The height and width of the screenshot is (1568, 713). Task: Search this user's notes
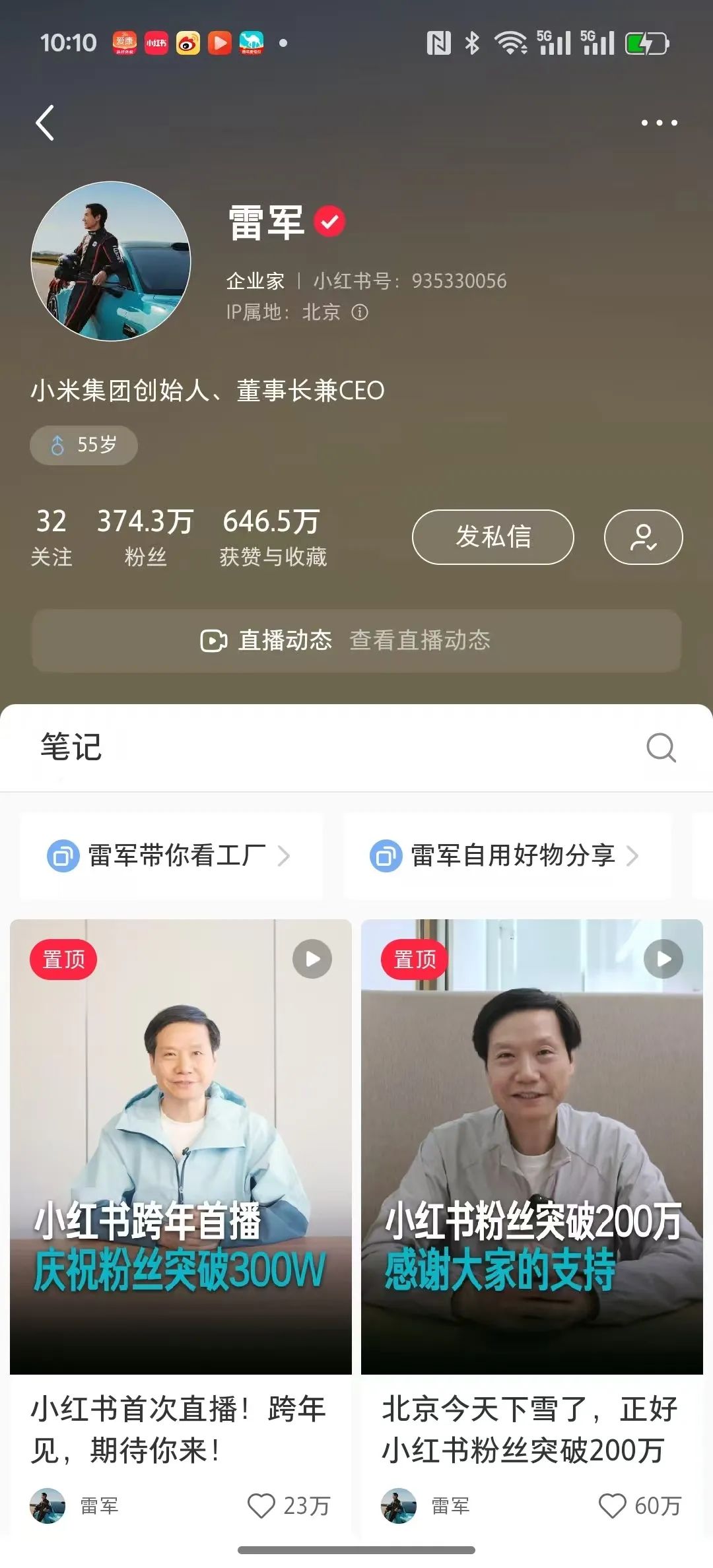click(661, 748)
